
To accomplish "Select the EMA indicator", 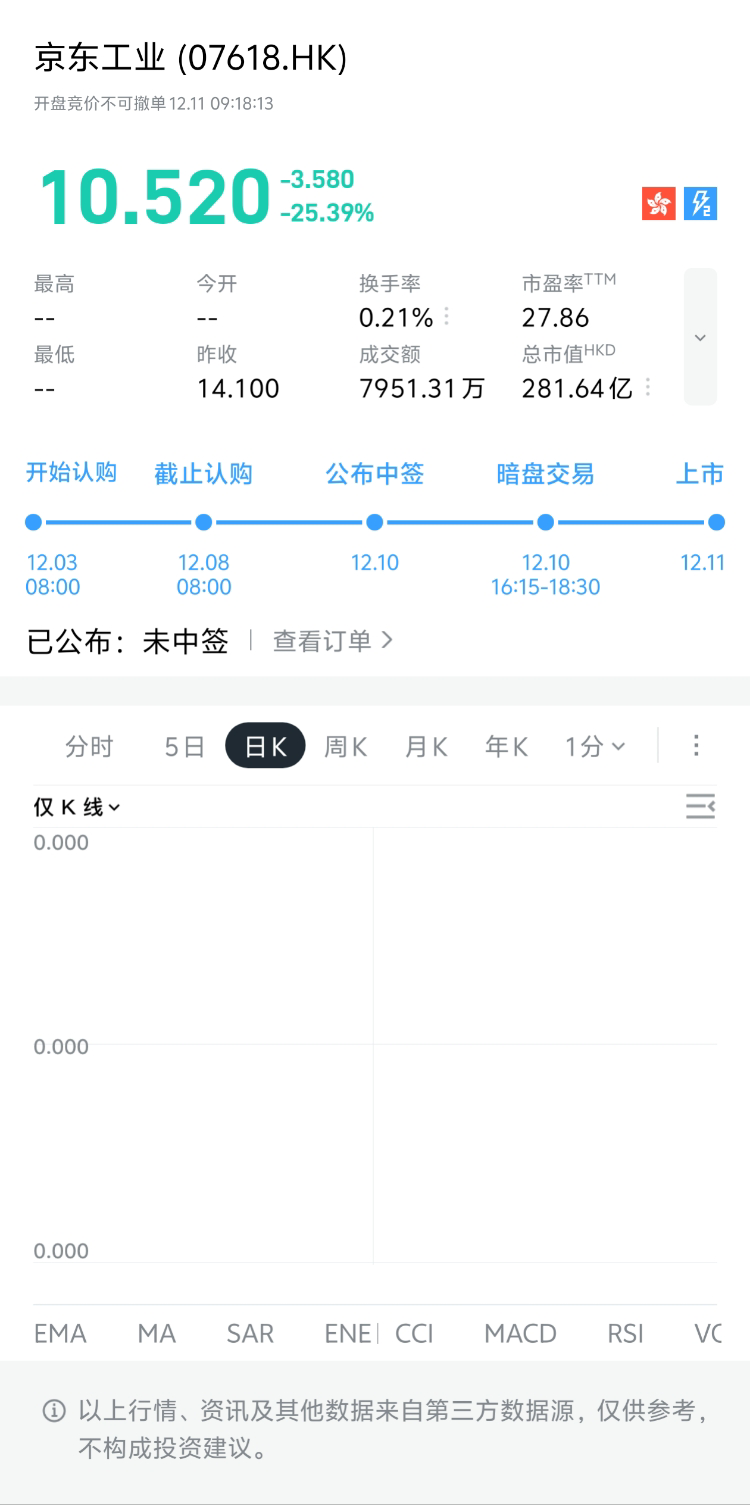I will click(60, 1333).
